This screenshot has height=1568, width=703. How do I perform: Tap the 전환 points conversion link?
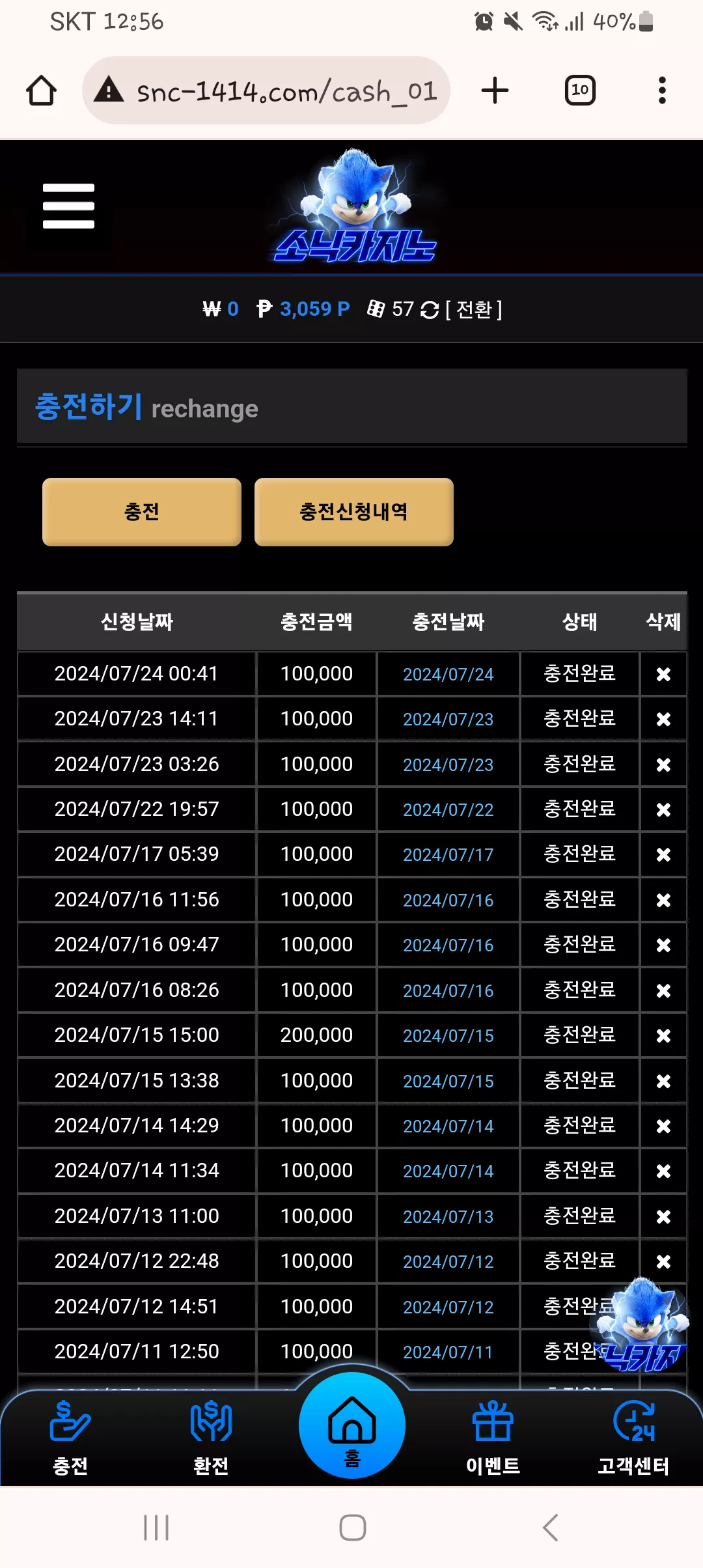(474, 309)
